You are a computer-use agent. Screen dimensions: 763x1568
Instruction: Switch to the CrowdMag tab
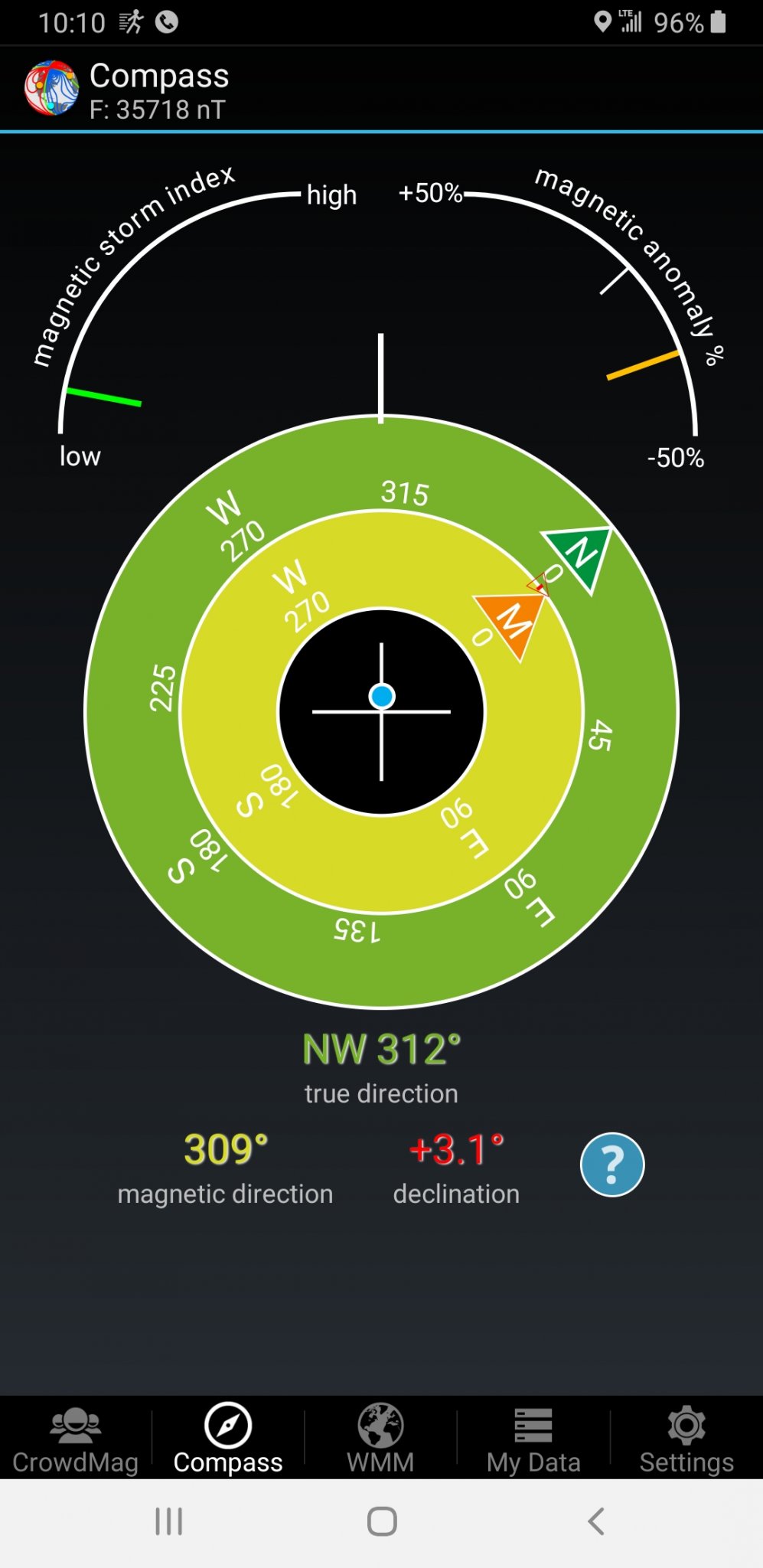75,1439
